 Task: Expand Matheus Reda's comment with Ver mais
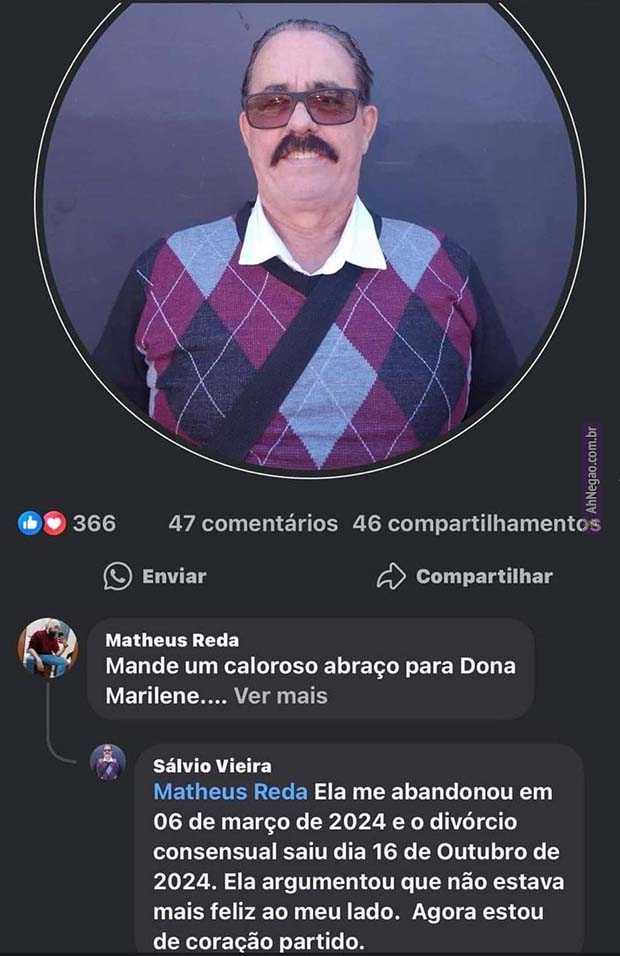[281, 695]
